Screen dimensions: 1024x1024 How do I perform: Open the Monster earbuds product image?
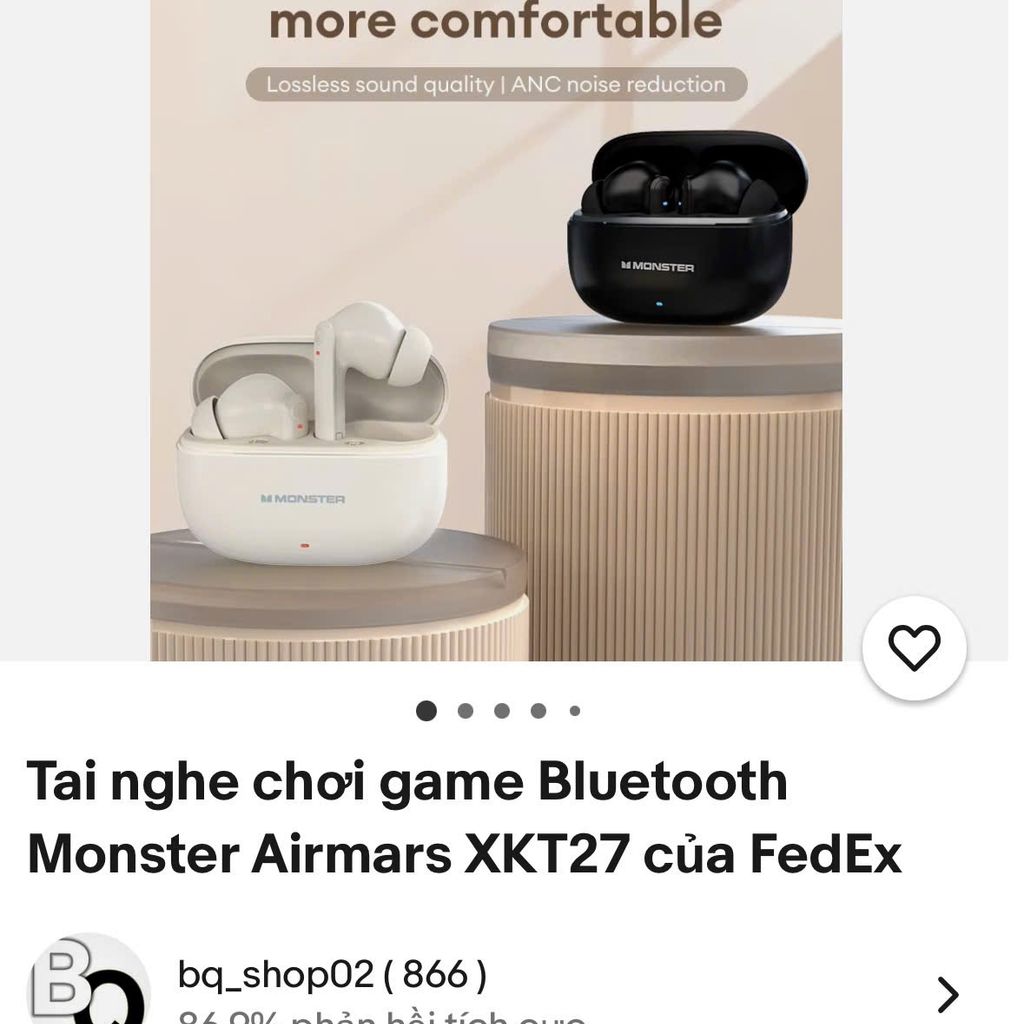[496, 330]
